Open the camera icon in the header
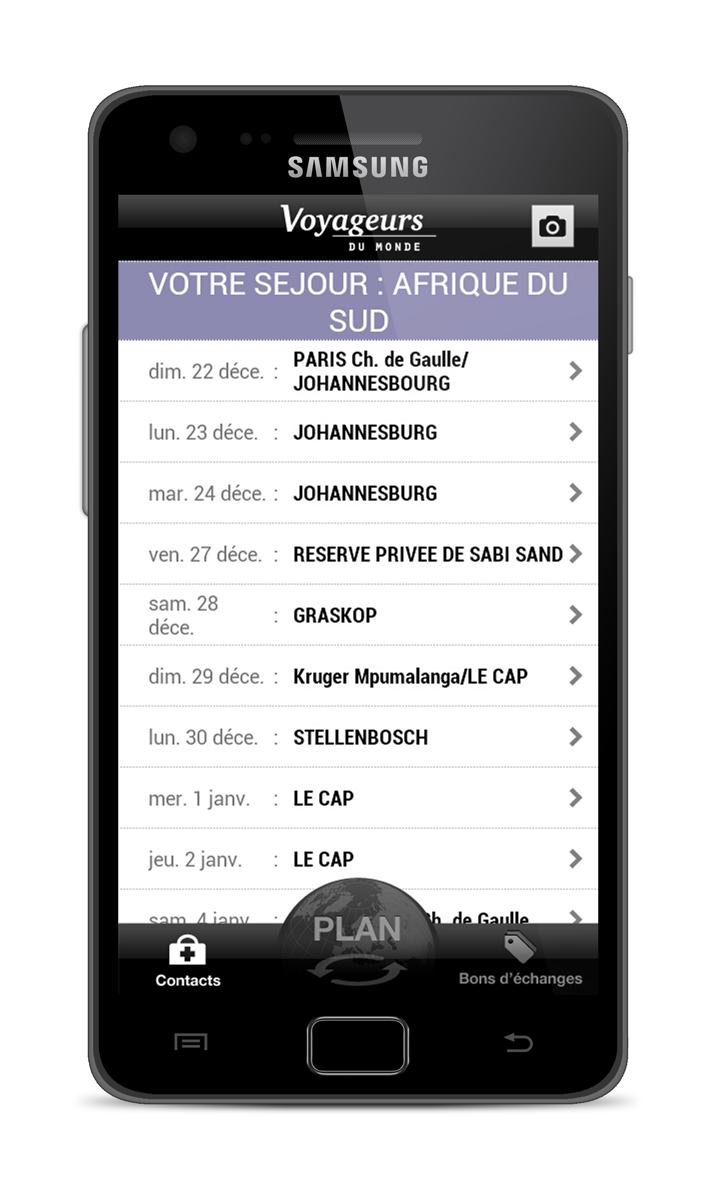 [552, 226]
